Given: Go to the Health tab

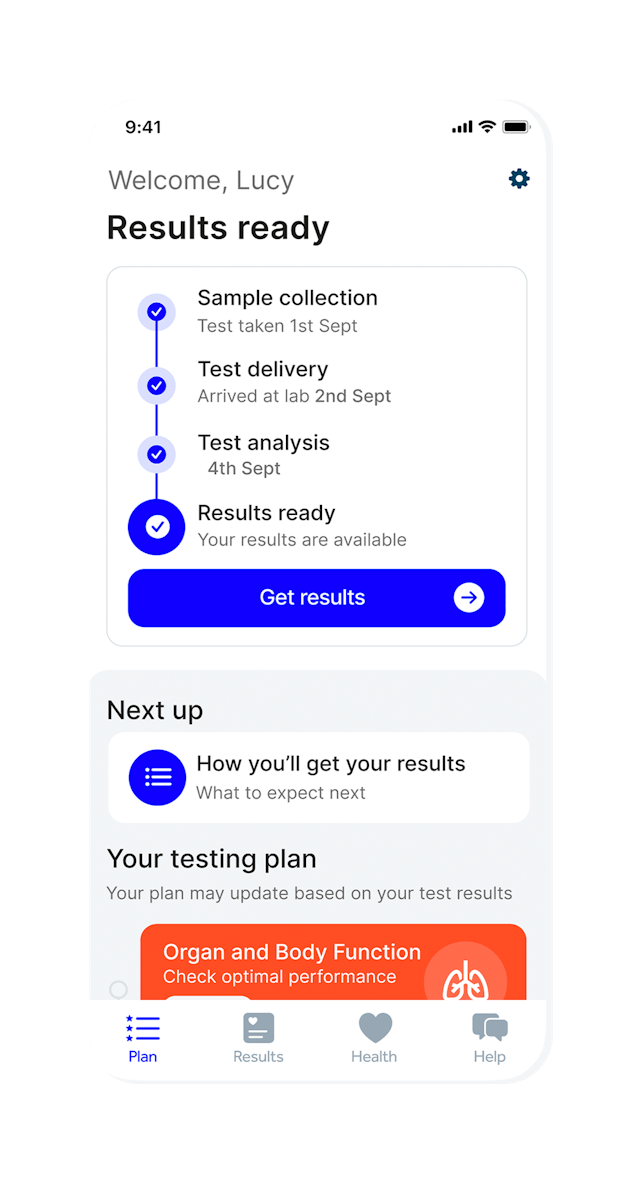Looking at the screenshot, I should pyautogui.click(x=374, y=1038).
